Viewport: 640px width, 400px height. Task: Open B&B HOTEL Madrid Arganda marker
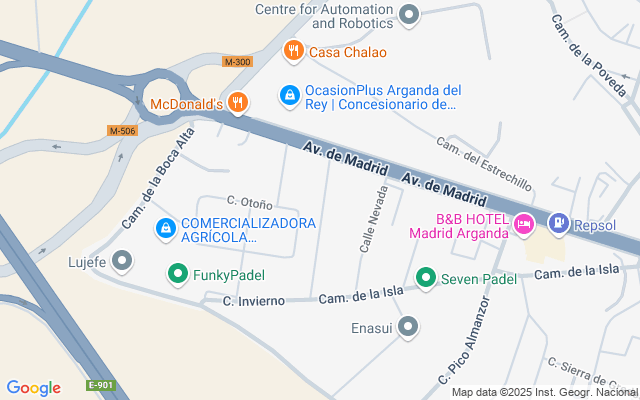[x=523, y=225]
